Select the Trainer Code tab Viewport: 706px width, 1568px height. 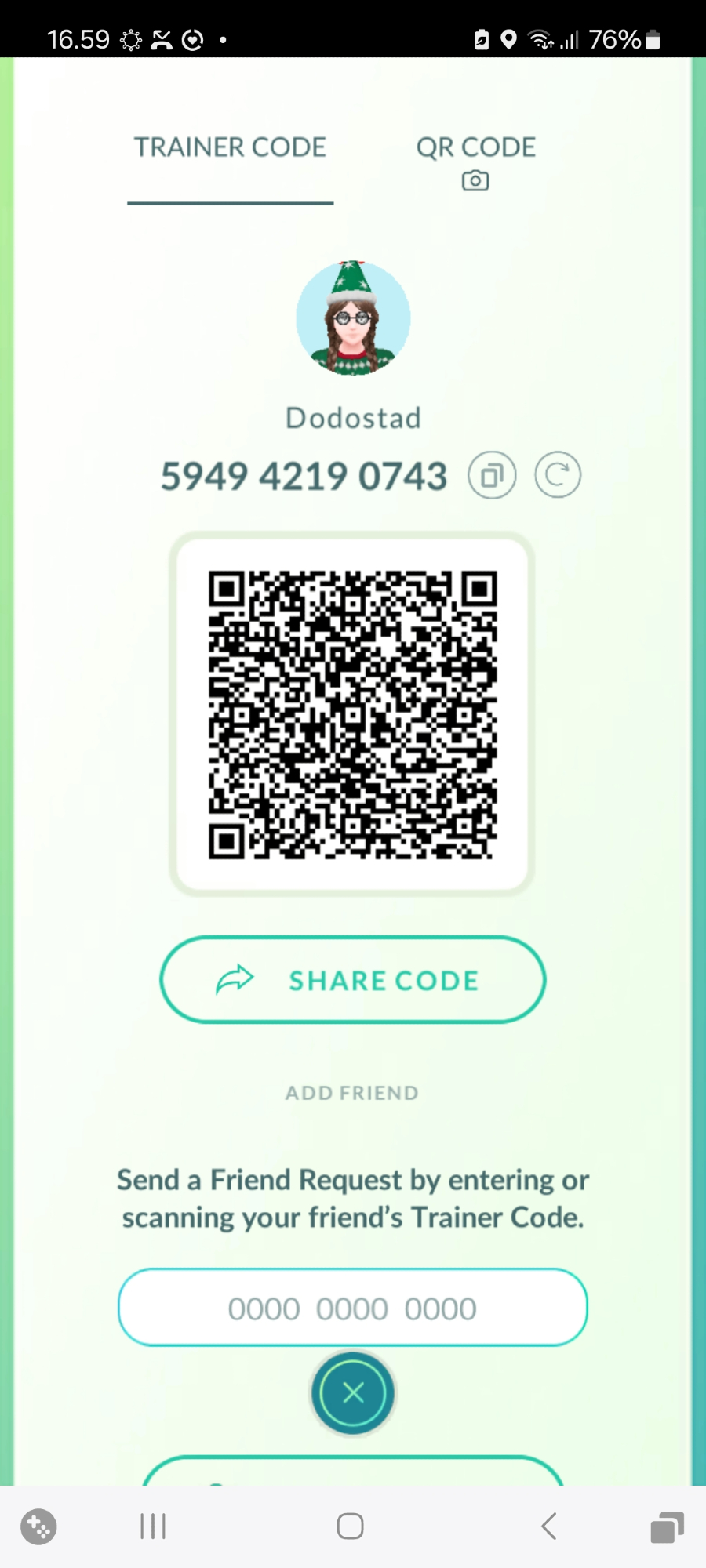(x=230, y=148)
